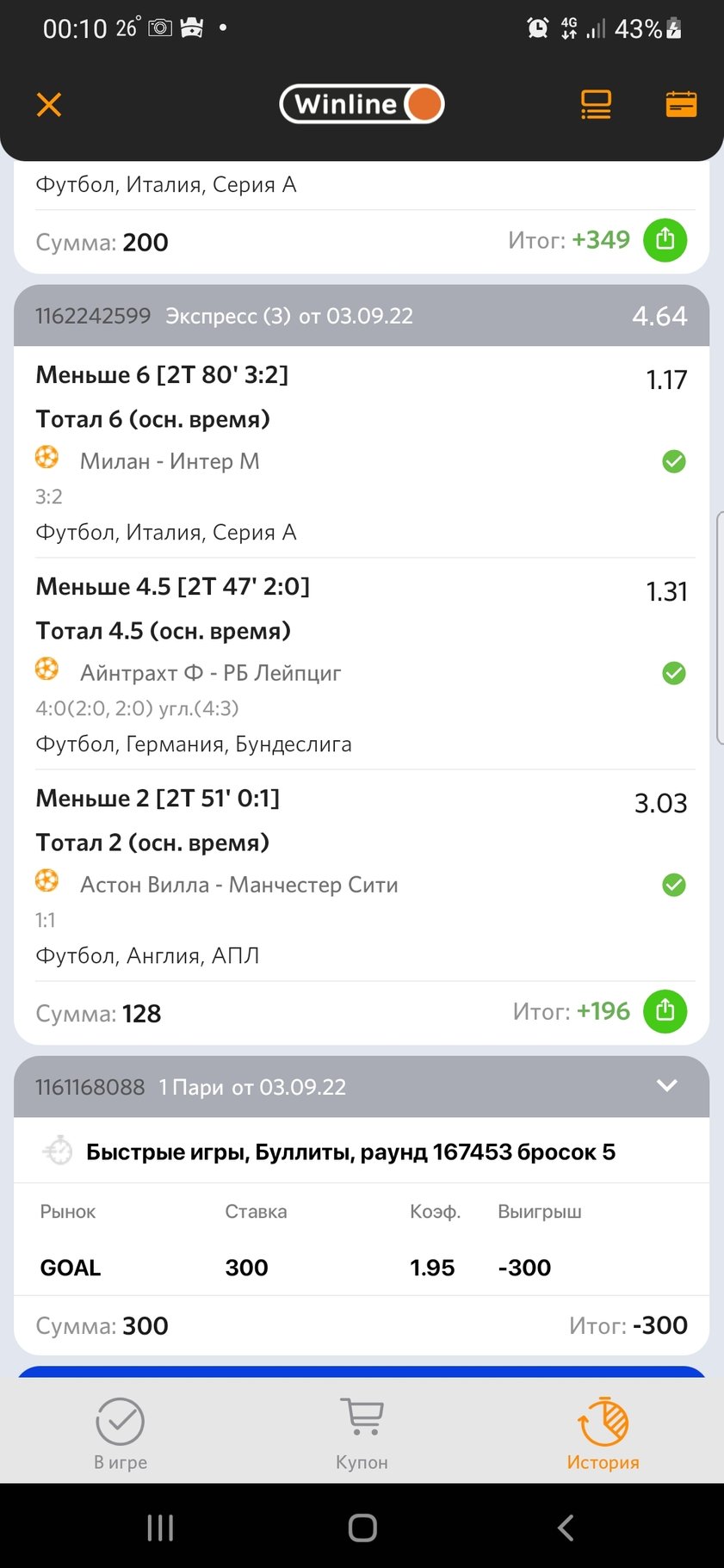Open the Купон tab
The height and width of the screenshot is (1568, 724).
click(362, 1433)
